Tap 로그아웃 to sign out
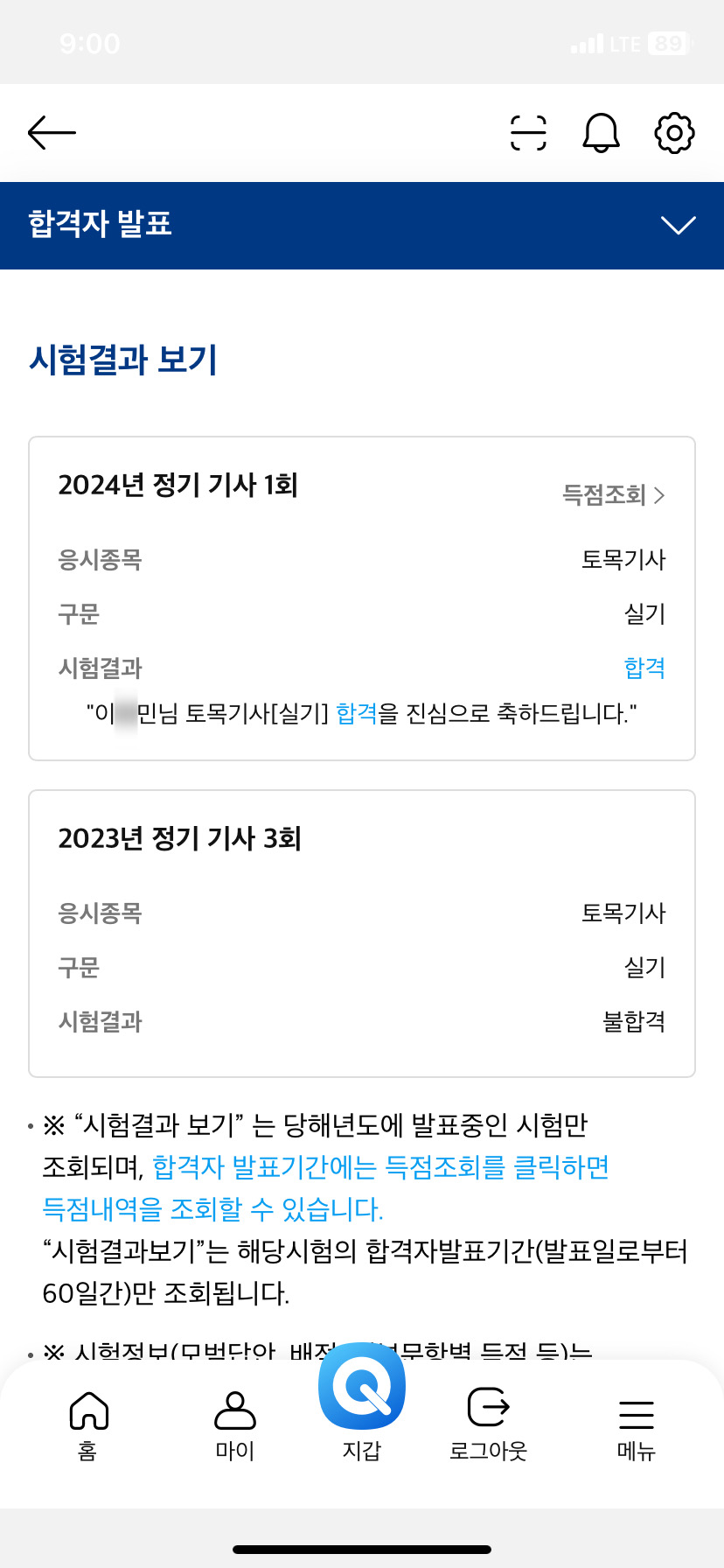The image size is (724, 1568). tap(489, 1425)
